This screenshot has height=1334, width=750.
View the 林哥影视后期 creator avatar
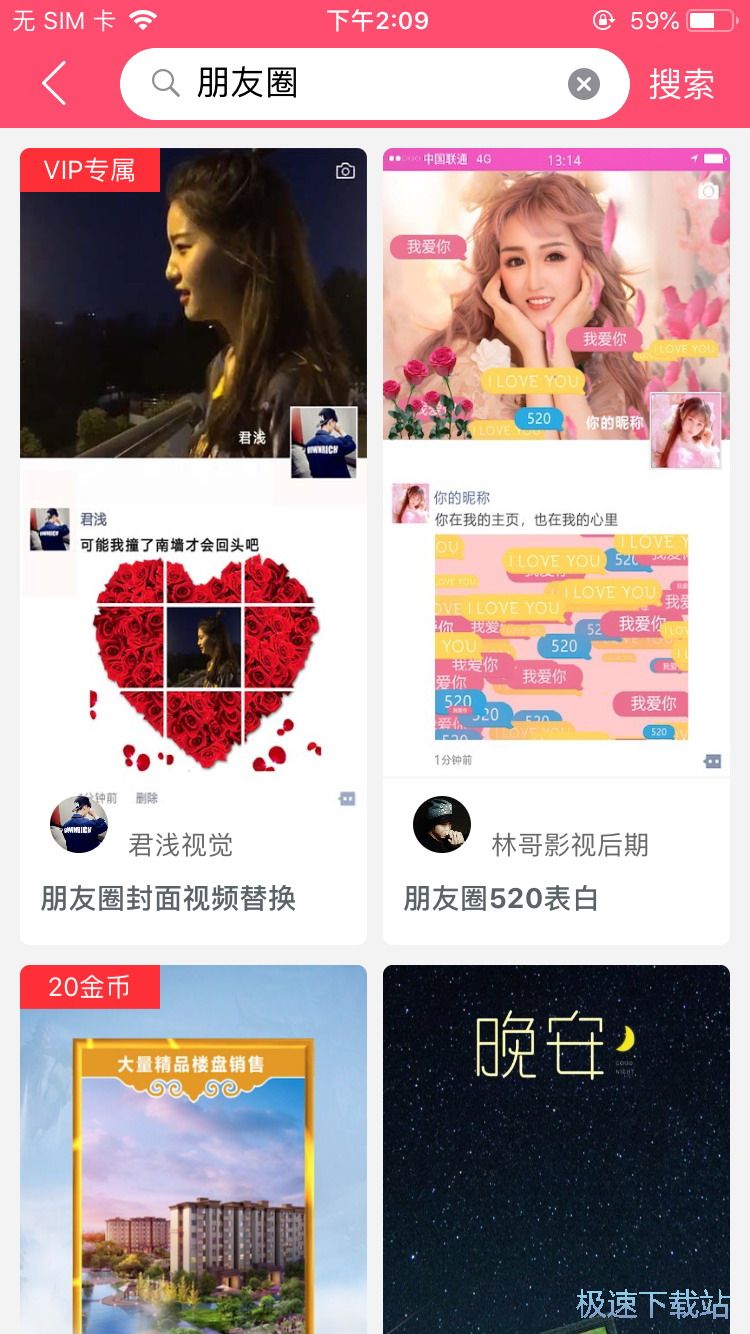442,825
